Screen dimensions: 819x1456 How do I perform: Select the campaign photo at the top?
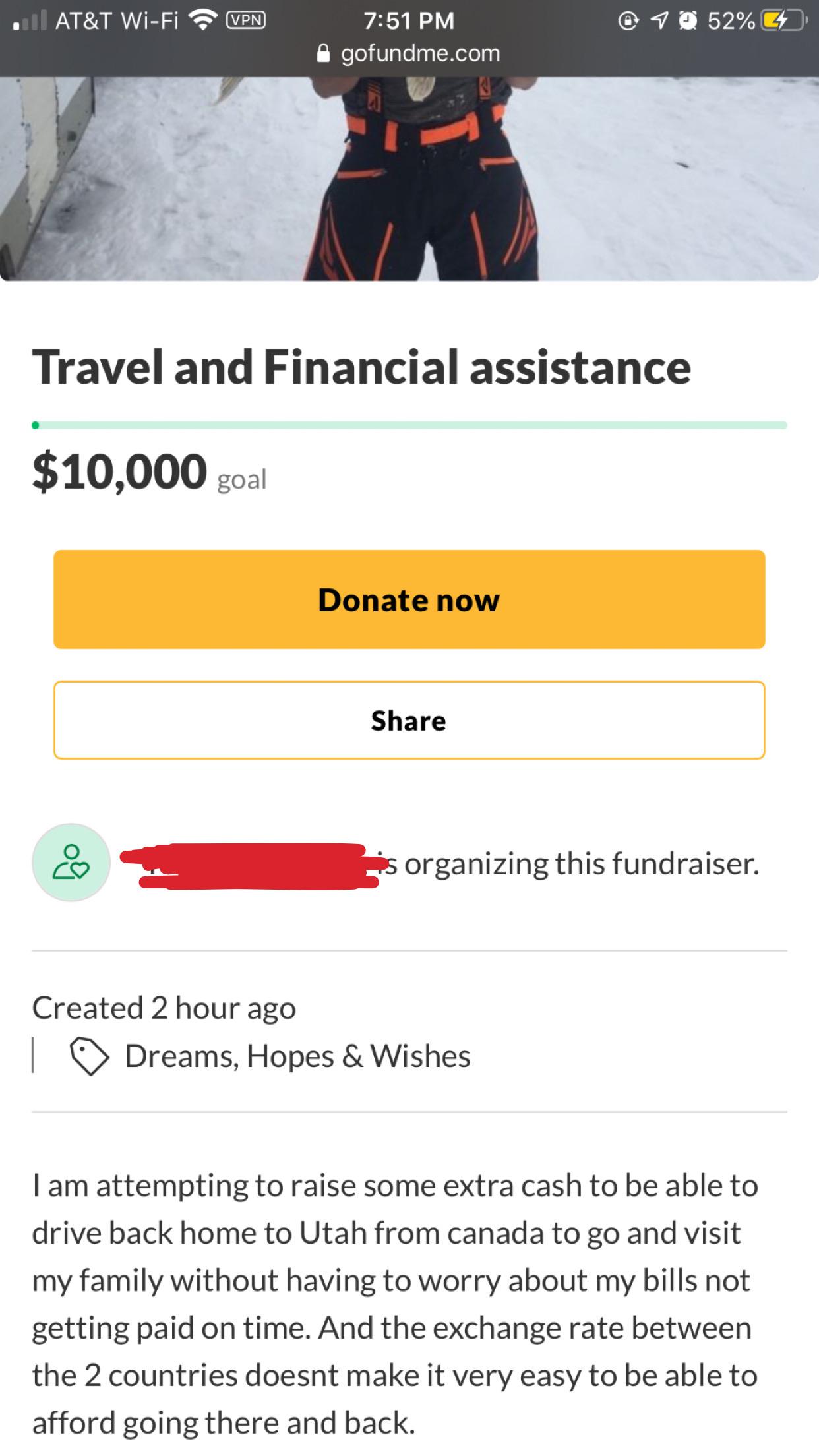[409, 178]
